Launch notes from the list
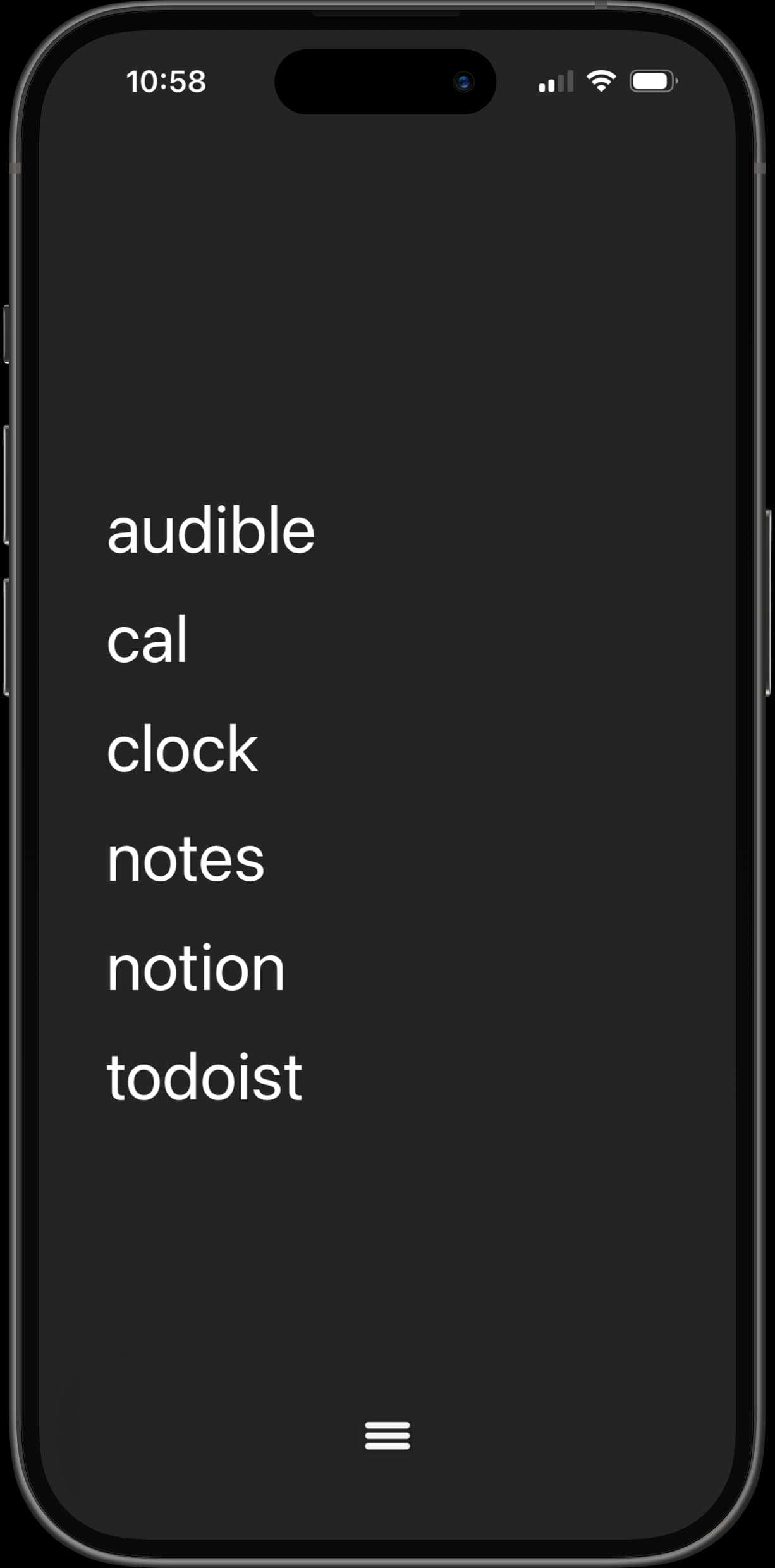Screen dimensions: 775x1568 pos(185,860)
